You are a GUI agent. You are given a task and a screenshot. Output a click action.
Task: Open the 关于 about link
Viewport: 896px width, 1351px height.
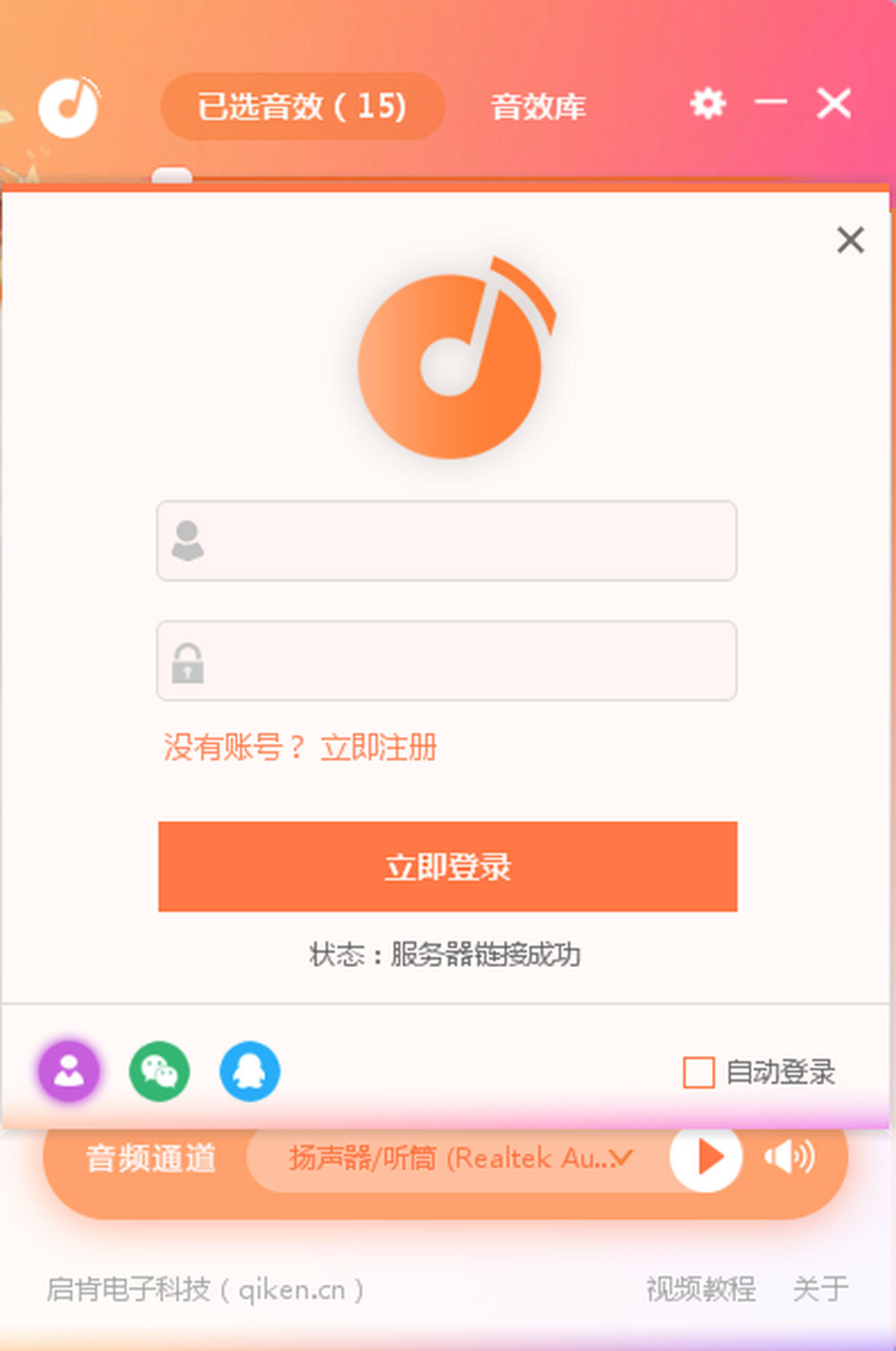(820, 1289)
